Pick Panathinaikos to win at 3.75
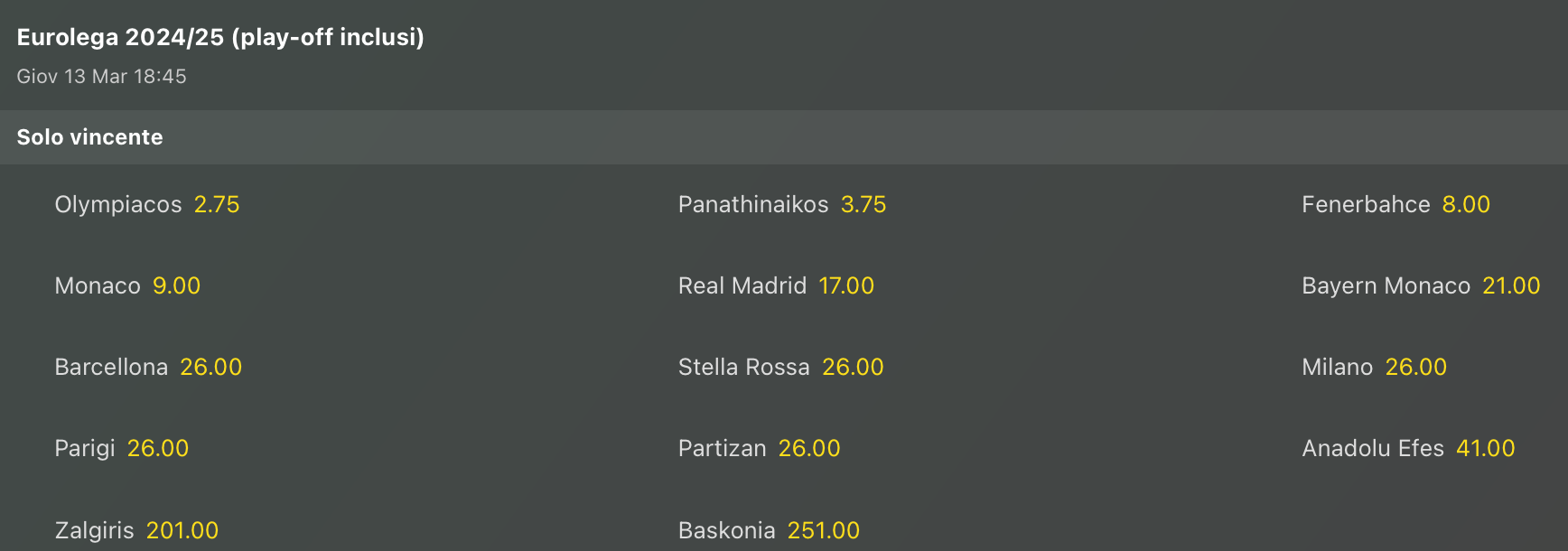The width and height of the screenshot is (1568, 551). [x=782, y=205]
